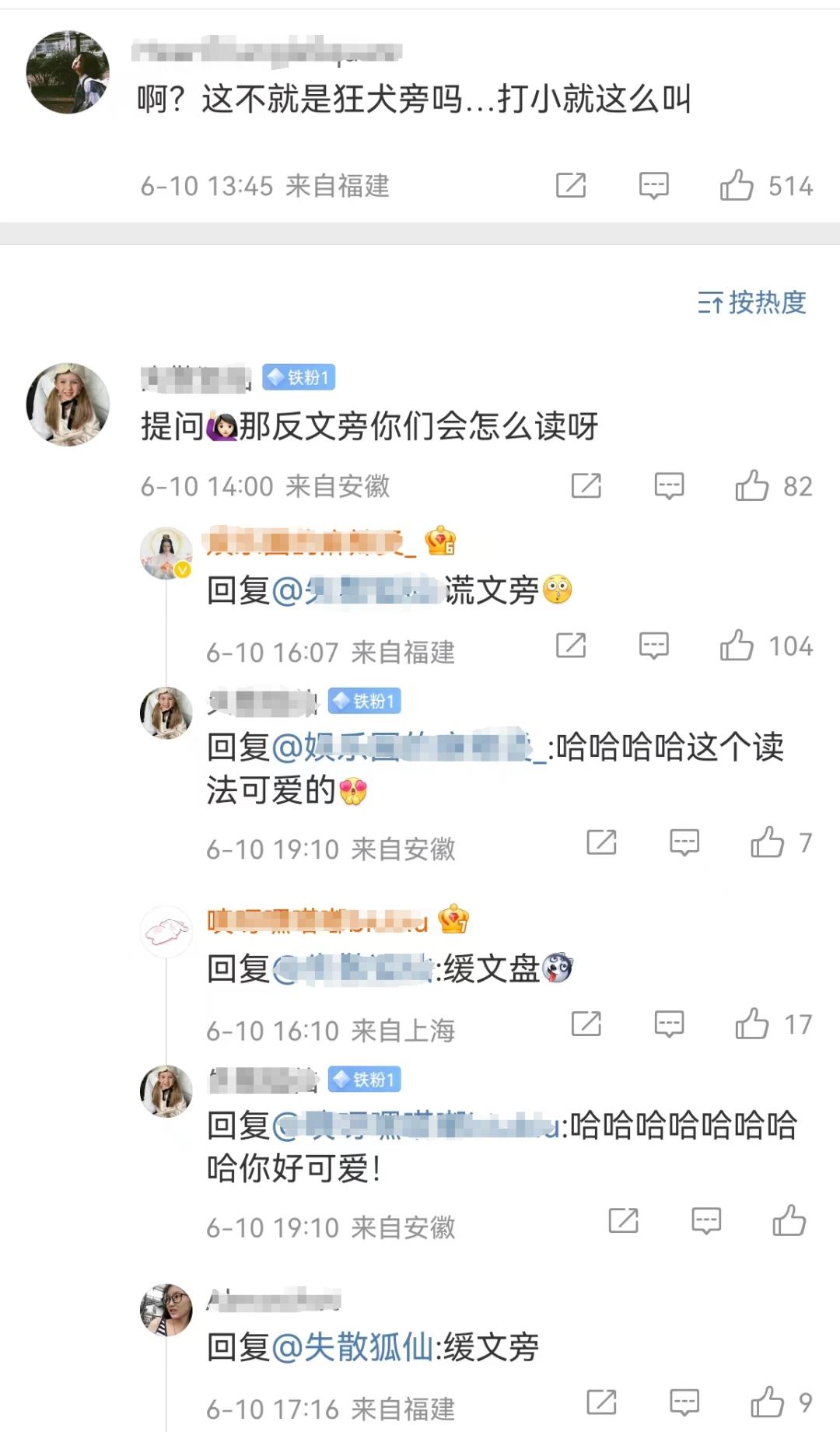Like the comment with 514 likes

[x=737, y=186]
